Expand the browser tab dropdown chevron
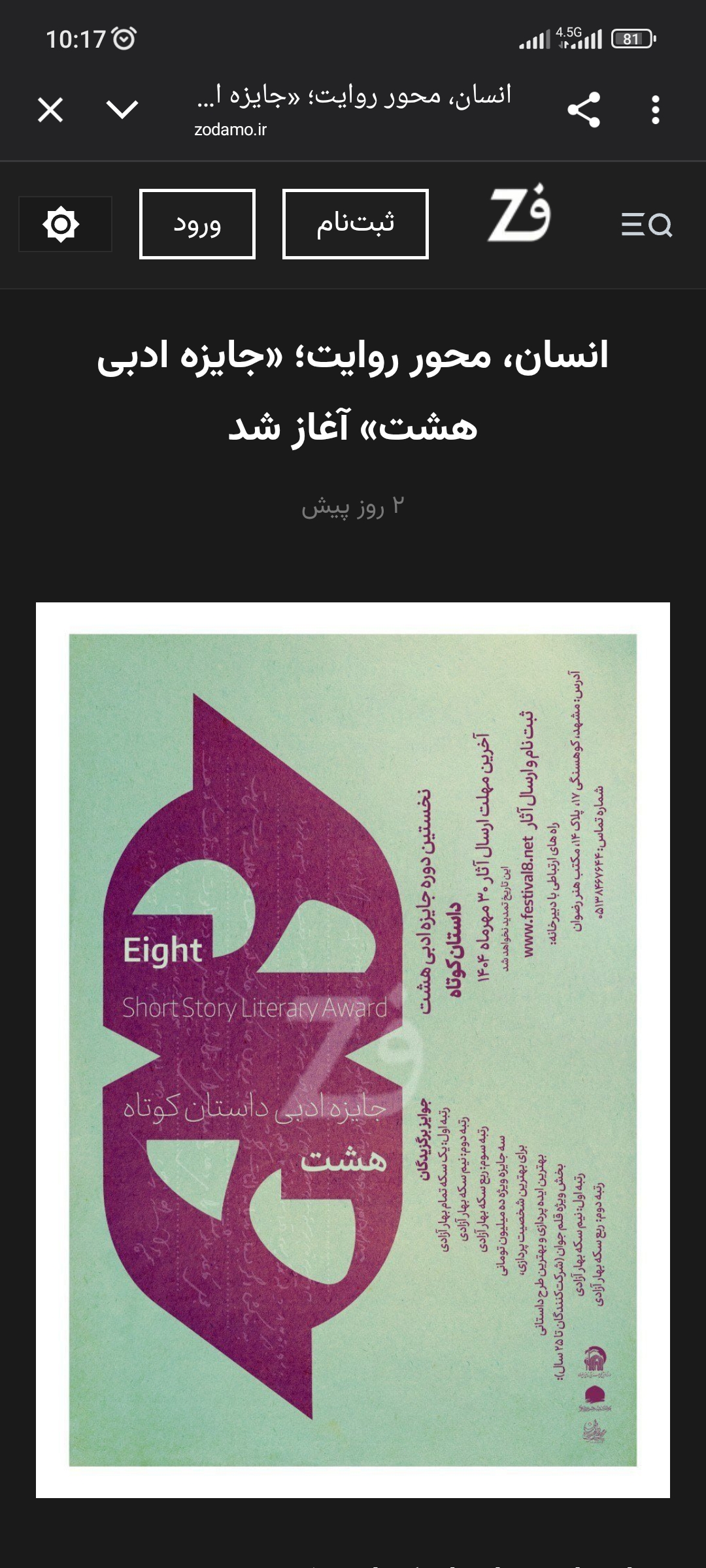This screenshot has width=706, height=1568. (122, 110)
